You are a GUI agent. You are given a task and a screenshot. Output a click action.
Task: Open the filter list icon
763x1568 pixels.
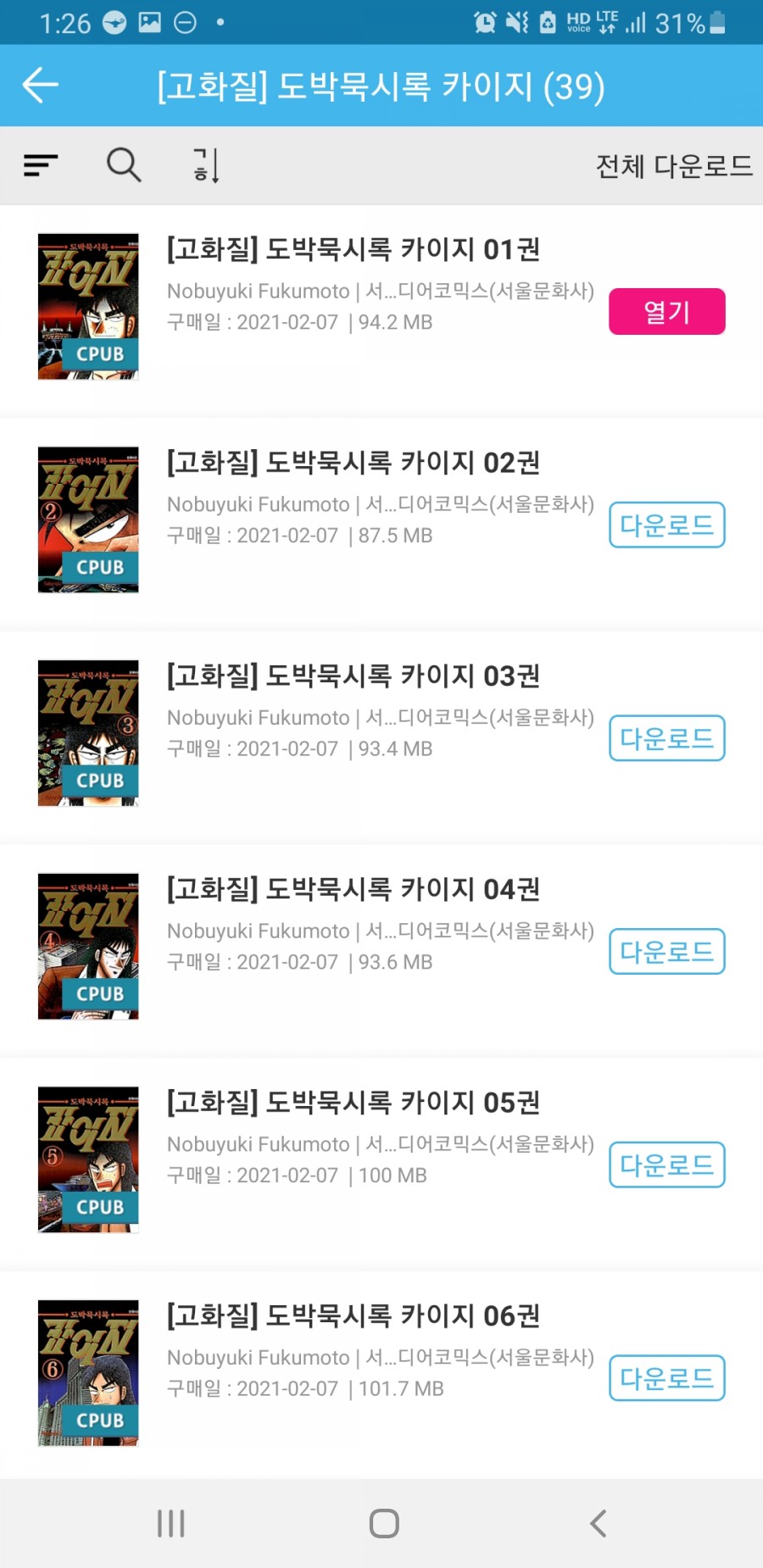(41, 164)
